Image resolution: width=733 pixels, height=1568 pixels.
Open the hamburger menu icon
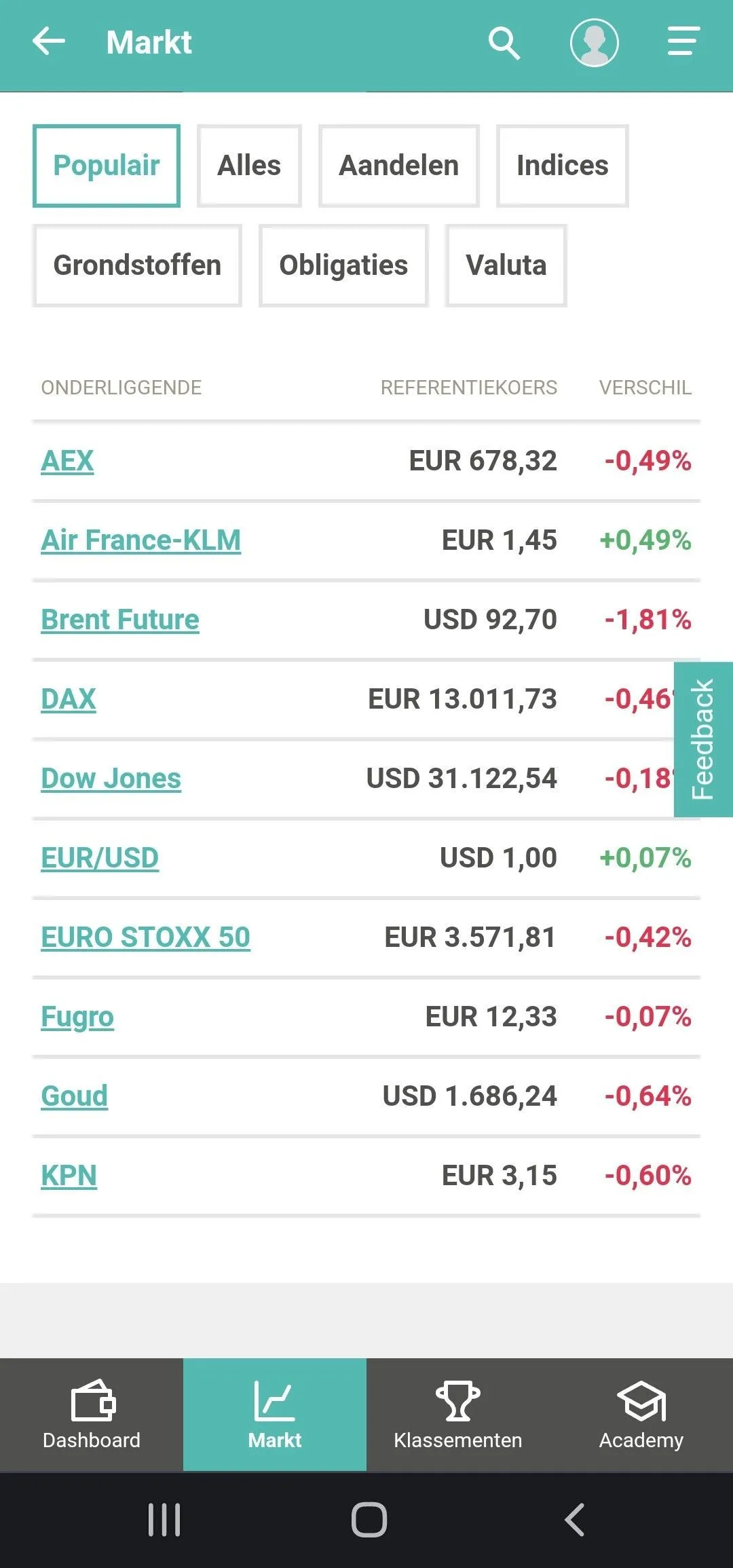[x=681, y=43]
